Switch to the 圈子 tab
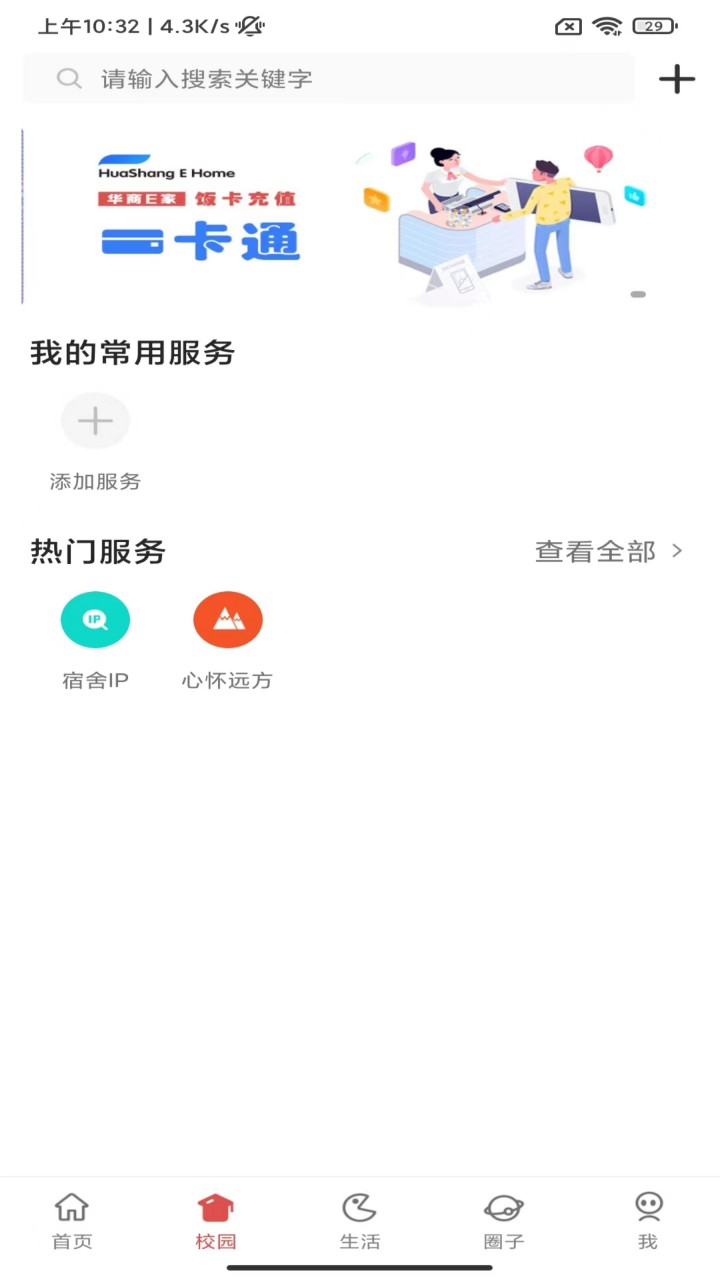 (x=504, y=1220)
